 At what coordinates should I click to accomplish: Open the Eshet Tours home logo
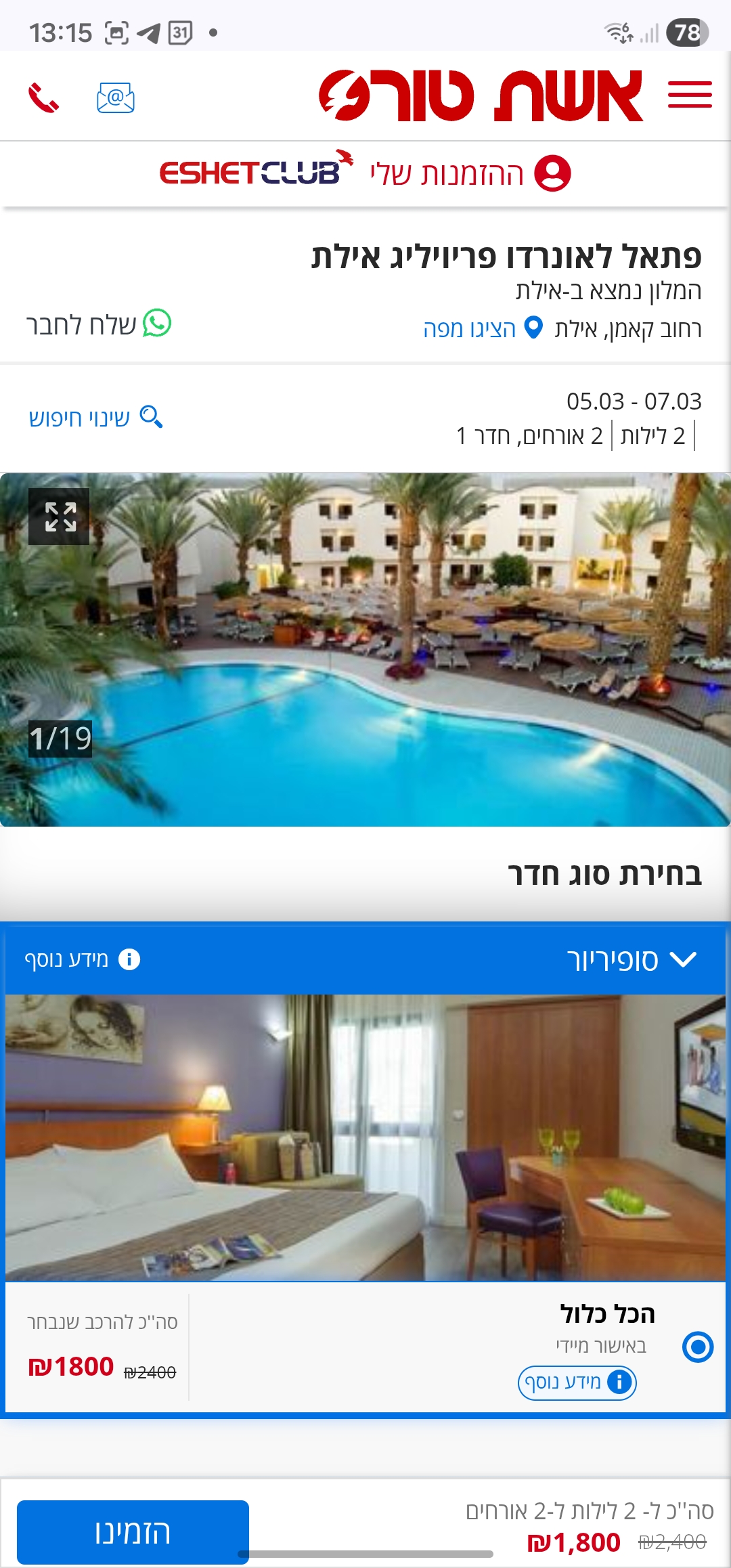(481, 95)
